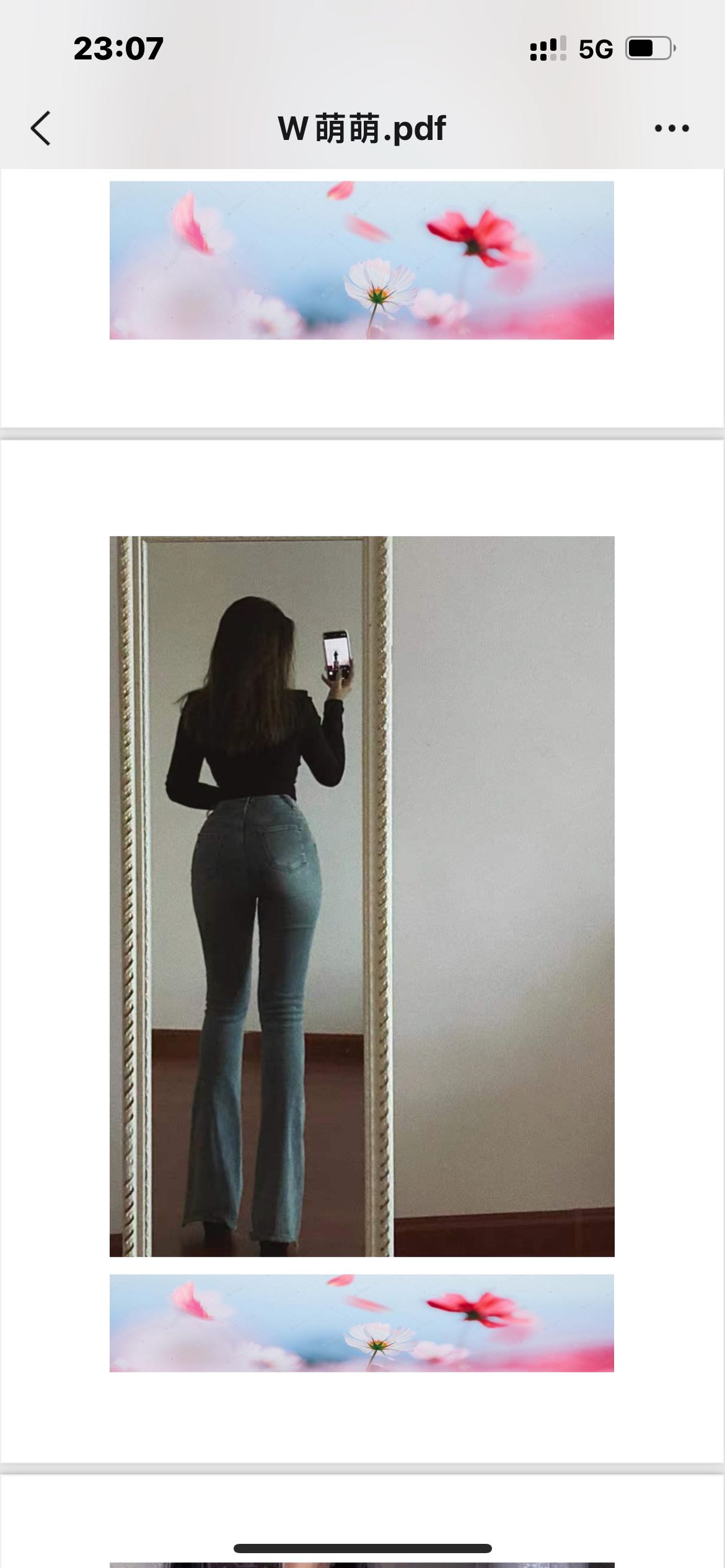Open the three-dot more options menu

click(x=672, y=129)
